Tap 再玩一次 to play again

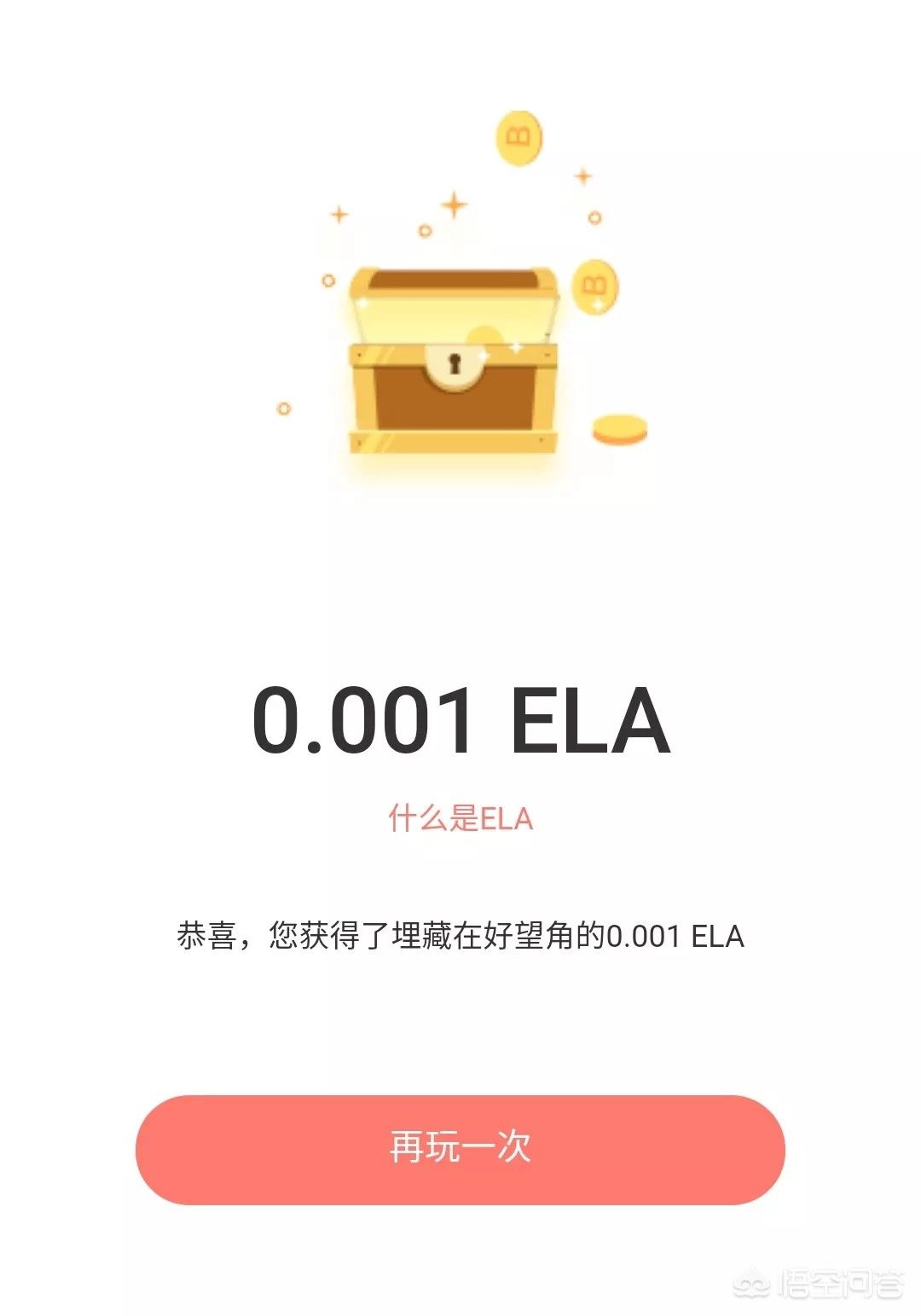tap(460, 1149)
